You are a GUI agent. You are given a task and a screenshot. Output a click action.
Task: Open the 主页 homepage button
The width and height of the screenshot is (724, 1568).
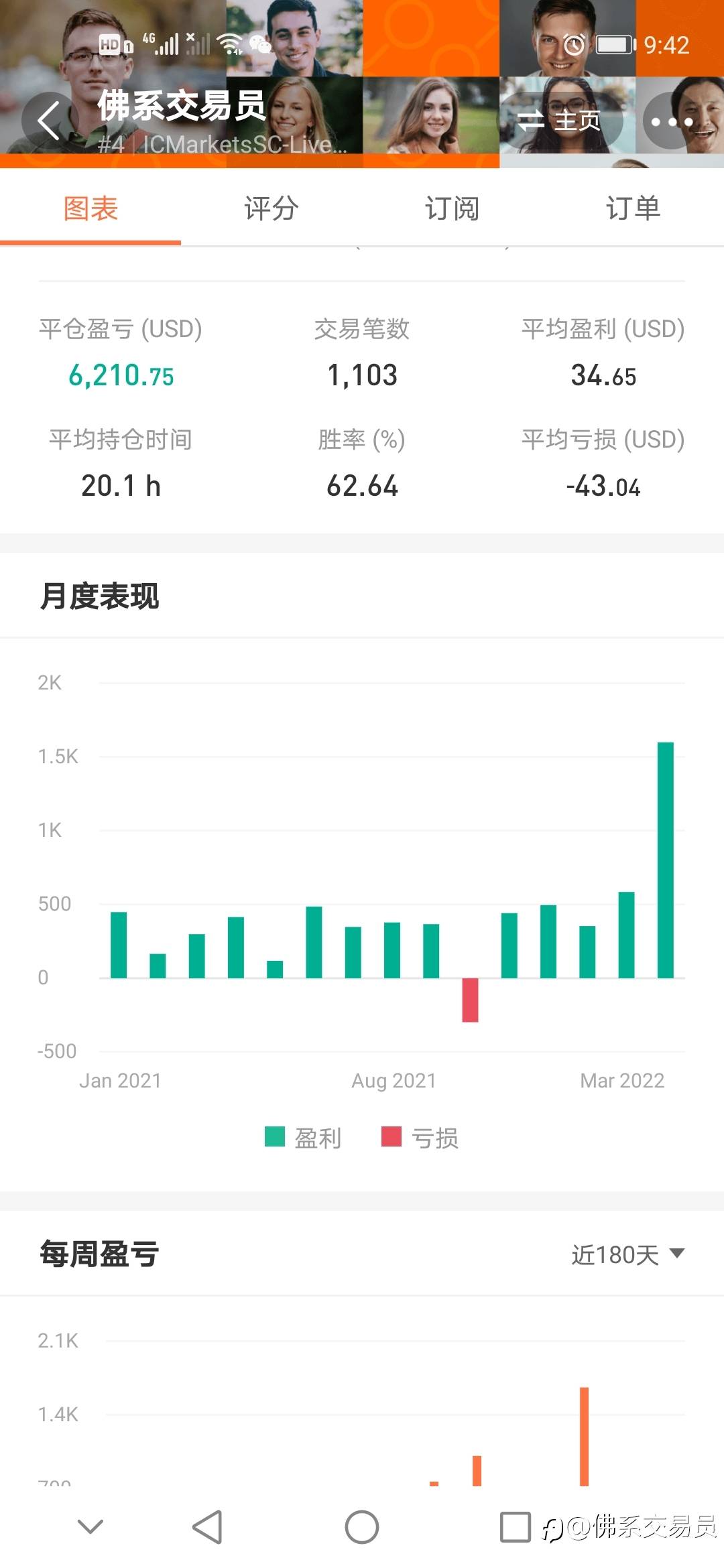(560, 121)
